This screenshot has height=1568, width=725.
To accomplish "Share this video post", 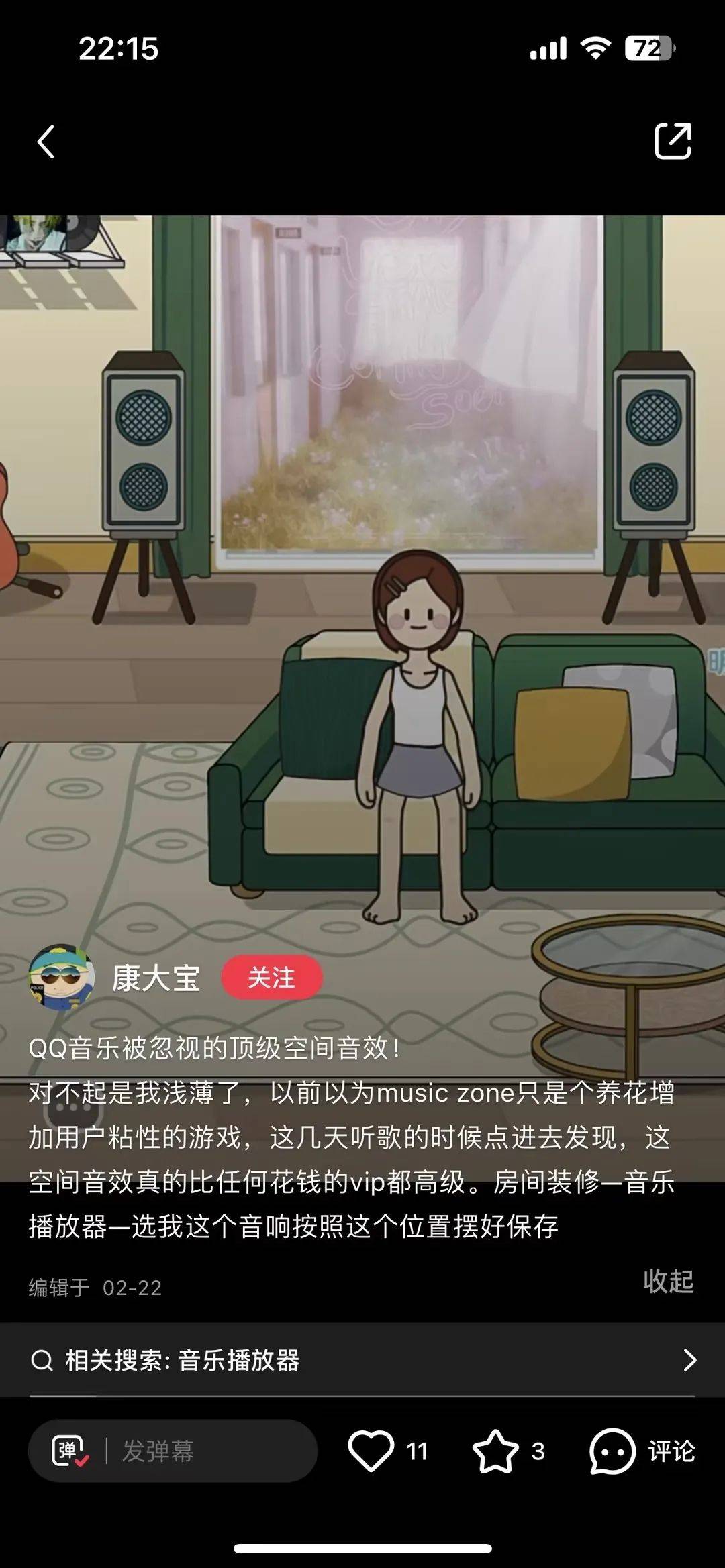I will click(673, 142).
